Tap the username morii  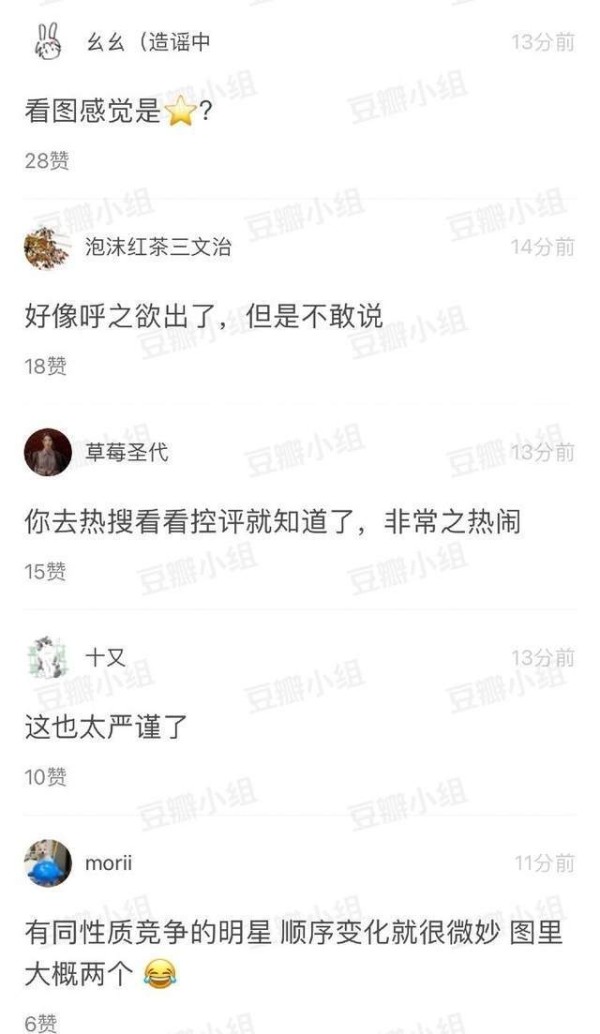tap(109, 863)
